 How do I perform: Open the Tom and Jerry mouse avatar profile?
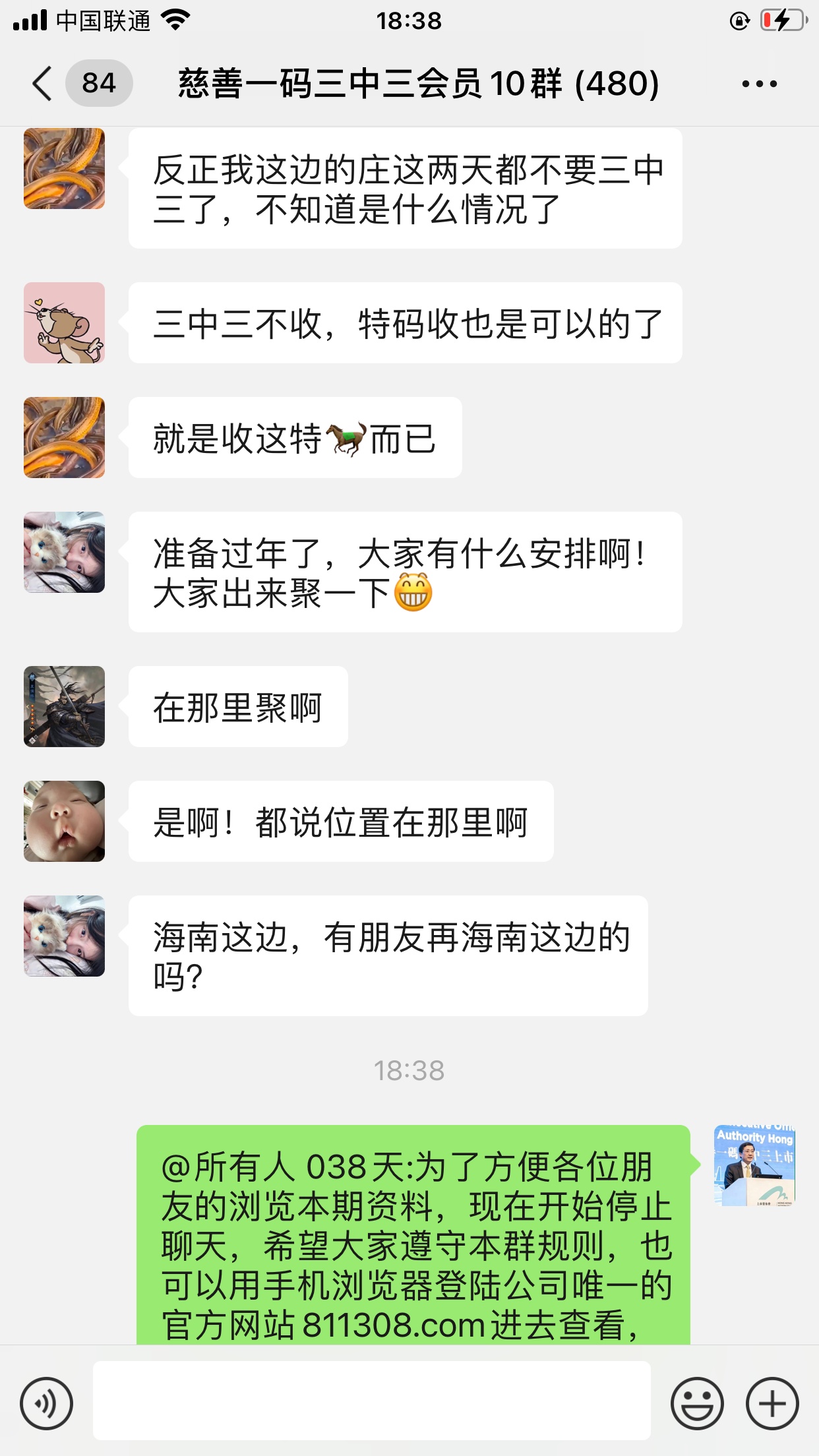(x=64, y=323)
